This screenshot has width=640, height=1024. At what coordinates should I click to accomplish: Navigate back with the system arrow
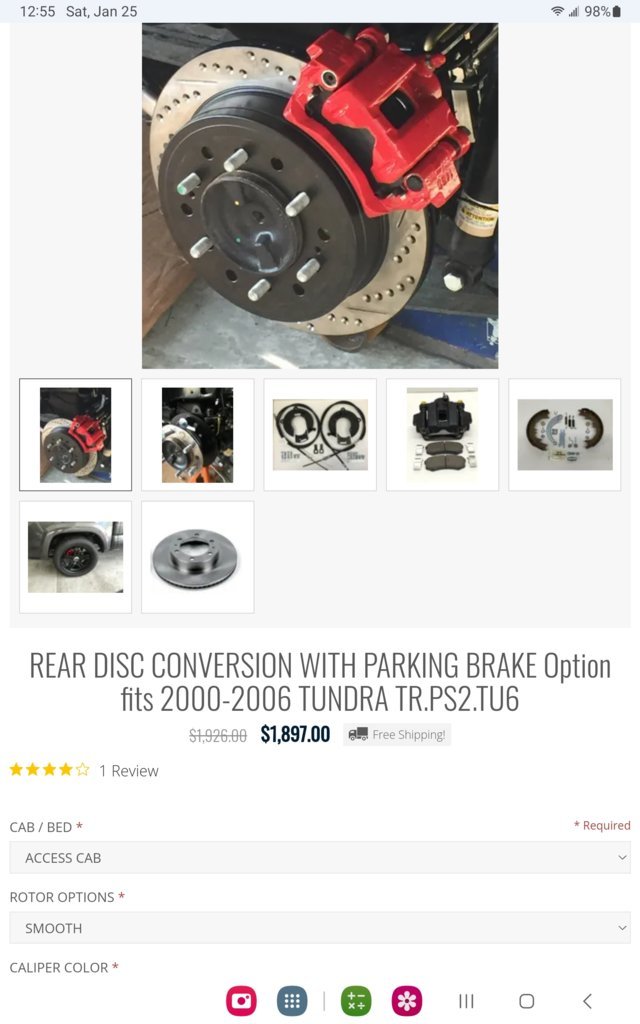[587, 1001]
